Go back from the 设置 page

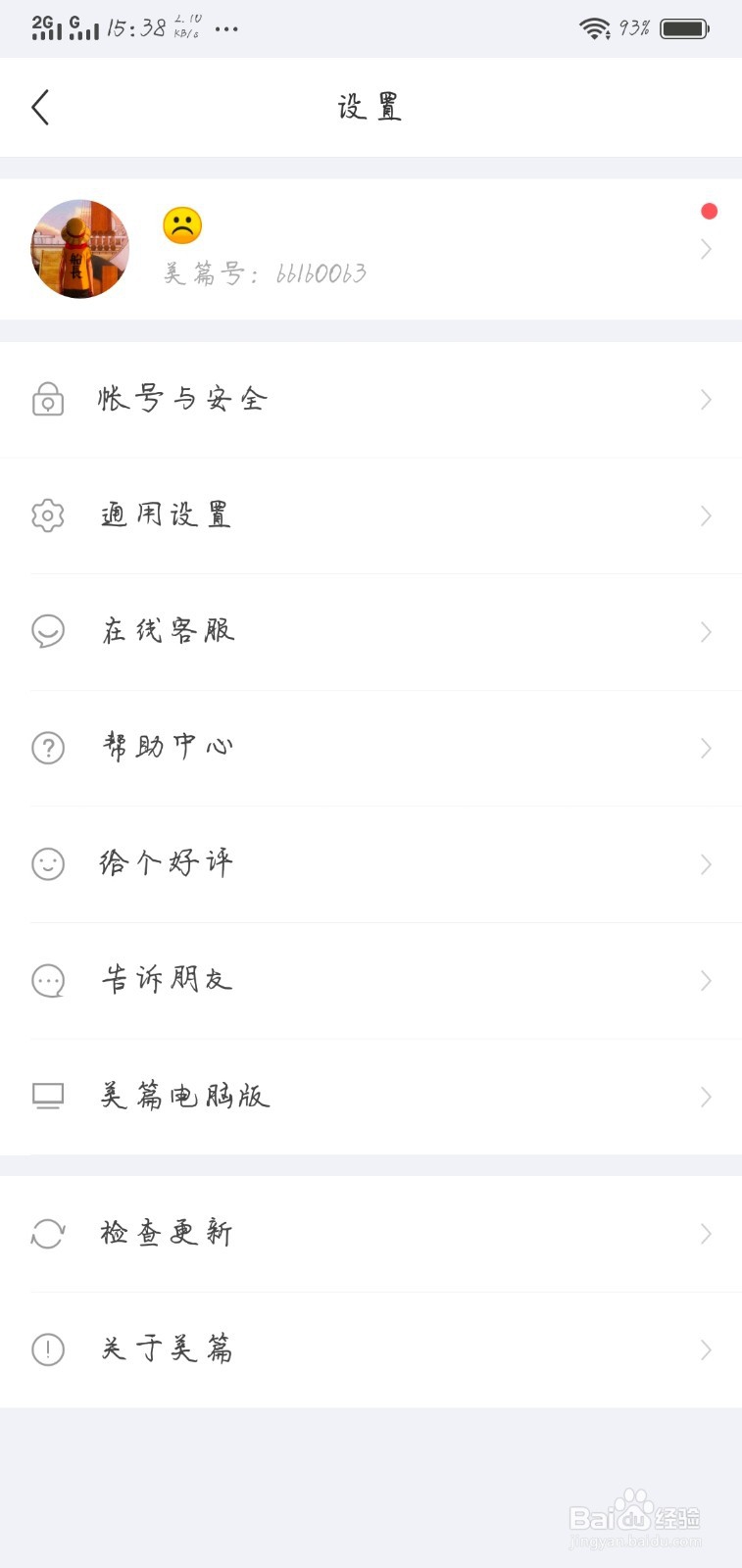(x=40, y=107)
